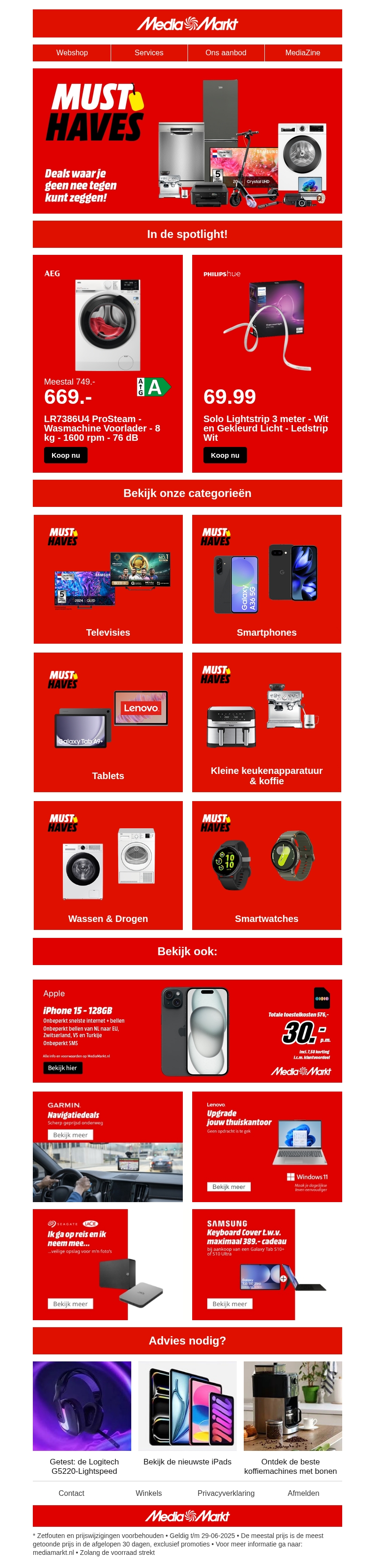Screen dimensions: 375x1568
Task: View more about the Samsung Keyboard Cover offer
Action: (x=230, y=1304)
